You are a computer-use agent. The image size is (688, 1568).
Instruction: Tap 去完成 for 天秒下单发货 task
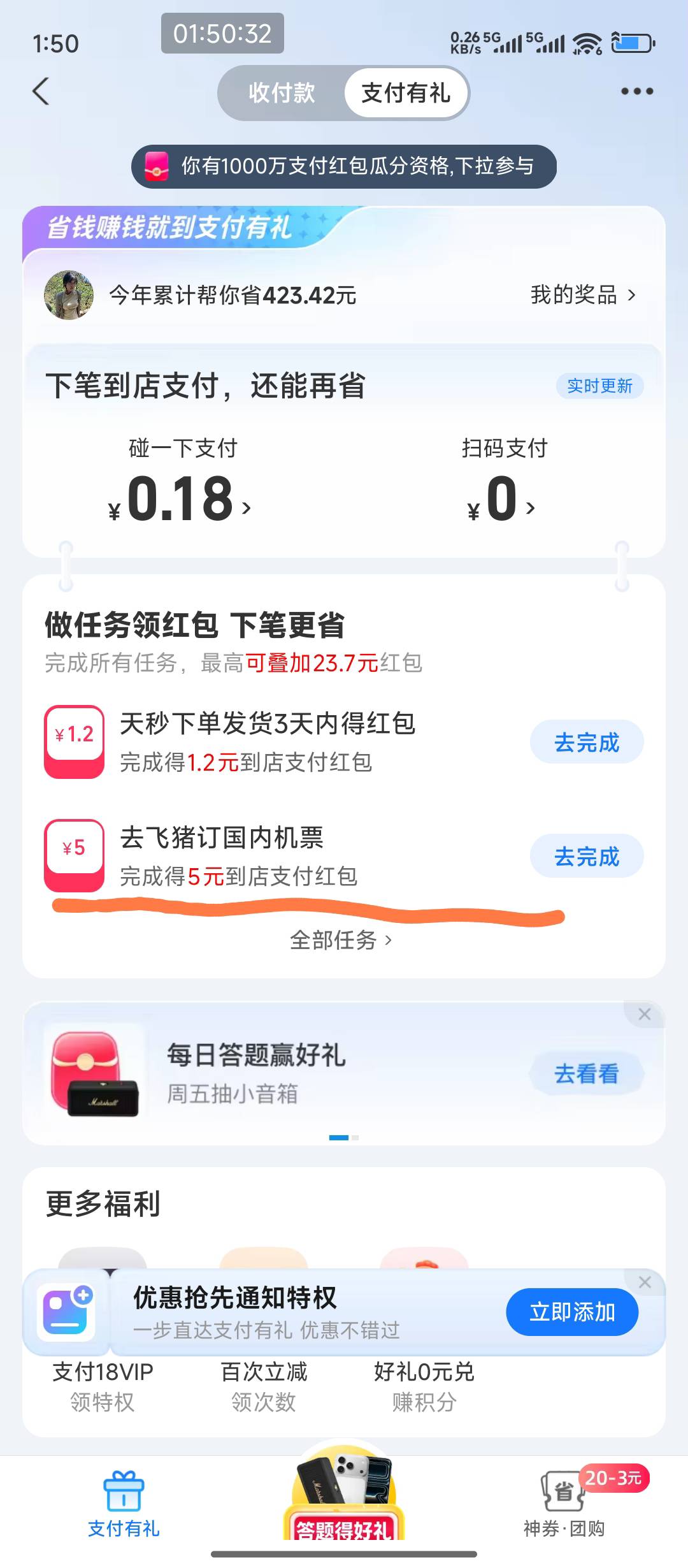coord(587,742)
